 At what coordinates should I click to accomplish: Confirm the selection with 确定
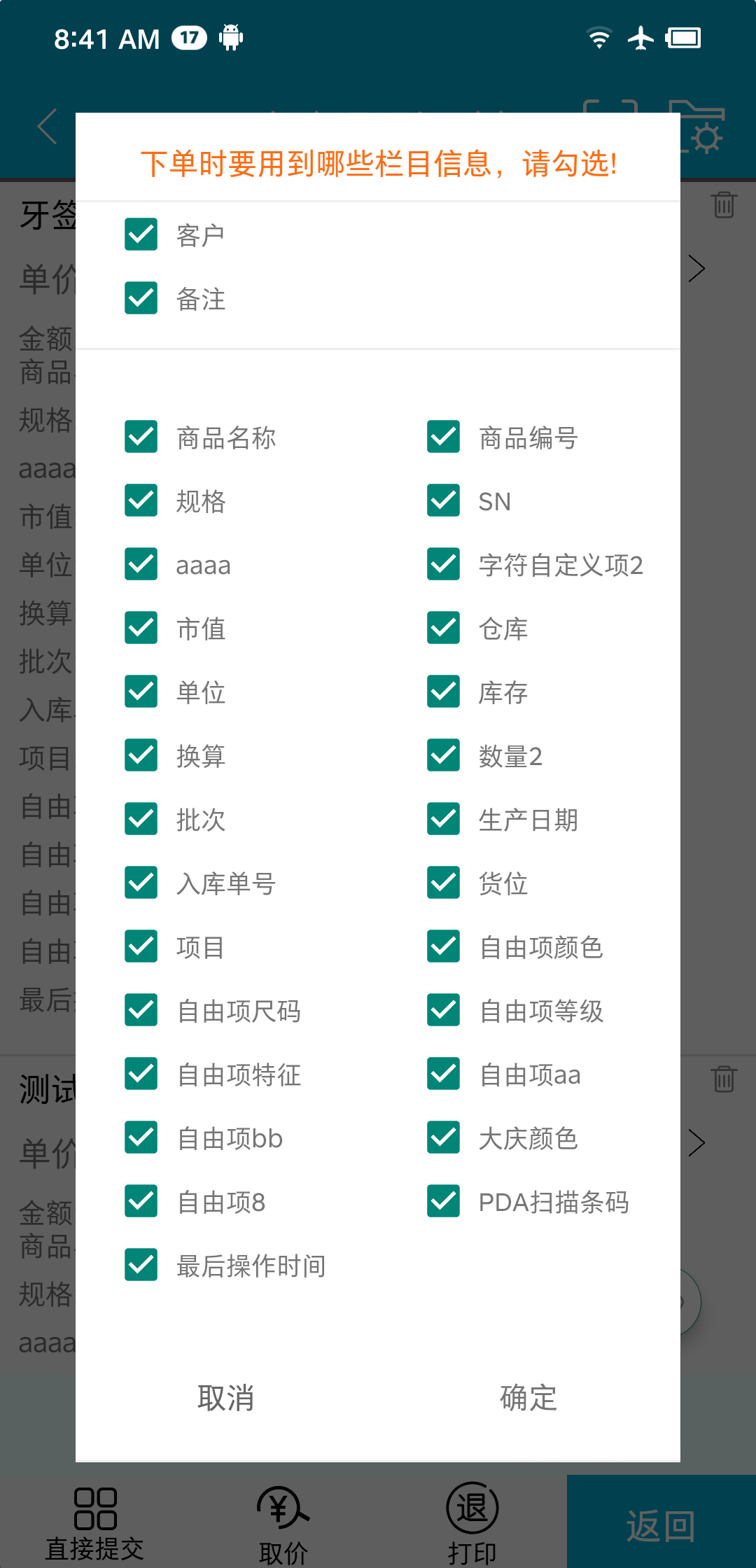click(528, 1398)
